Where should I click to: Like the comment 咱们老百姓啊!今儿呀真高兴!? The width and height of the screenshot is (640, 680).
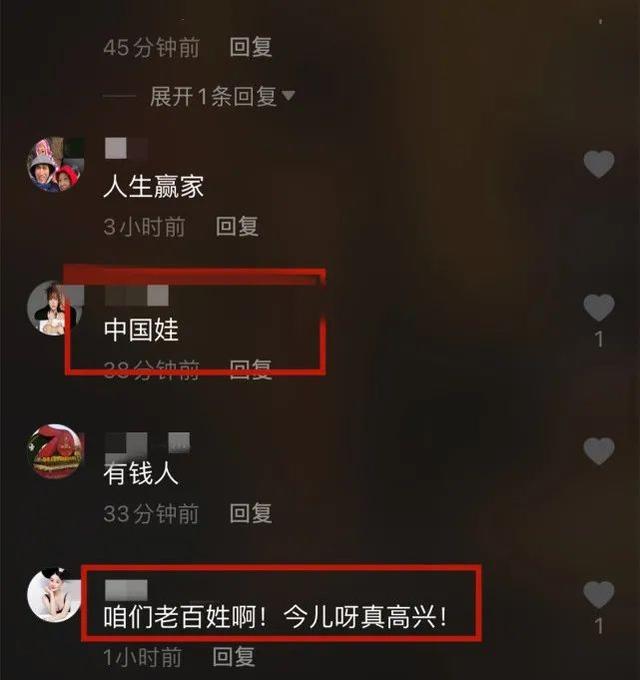click(599, 595)
